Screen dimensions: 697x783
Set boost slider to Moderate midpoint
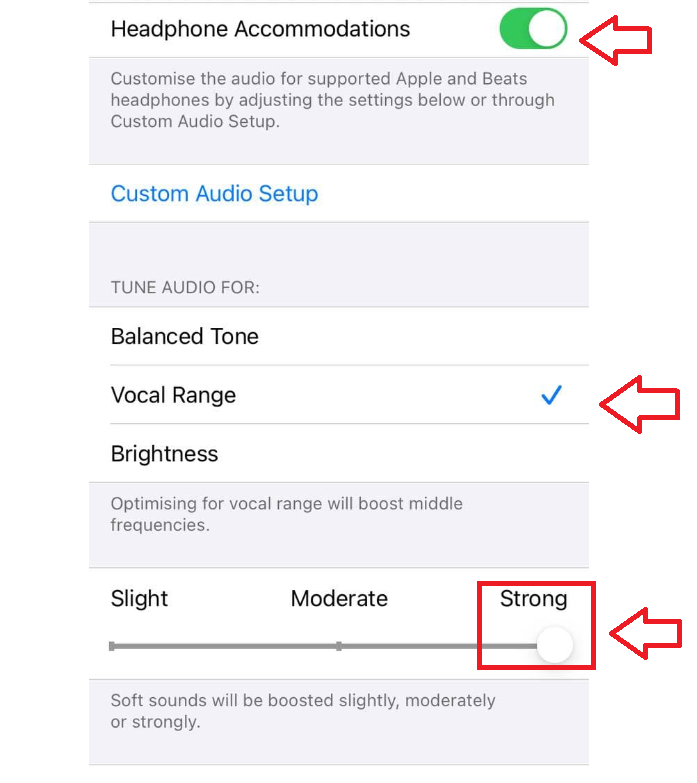[339, 647]
